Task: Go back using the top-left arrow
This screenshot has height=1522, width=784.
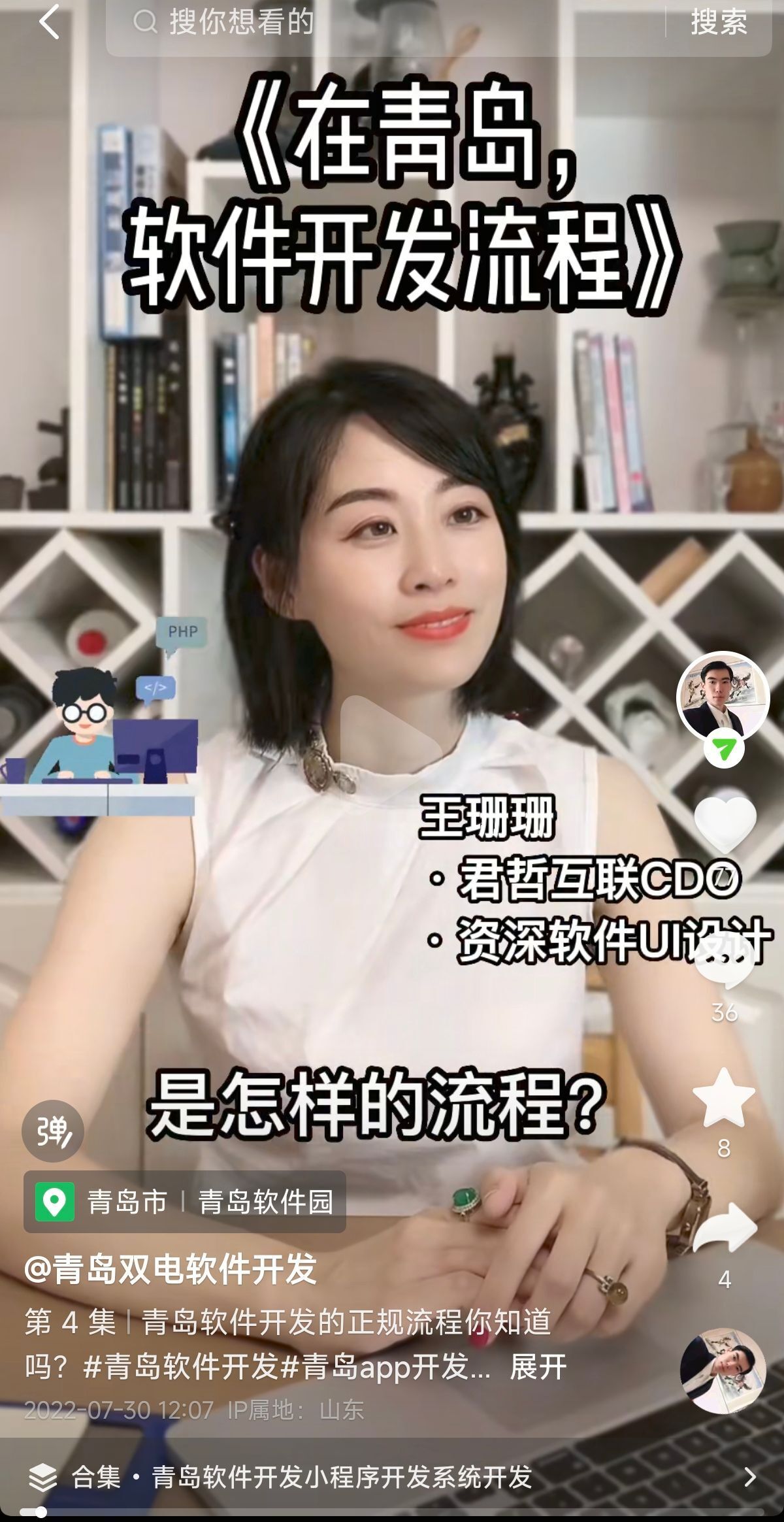Action: (x=50, y=22)
